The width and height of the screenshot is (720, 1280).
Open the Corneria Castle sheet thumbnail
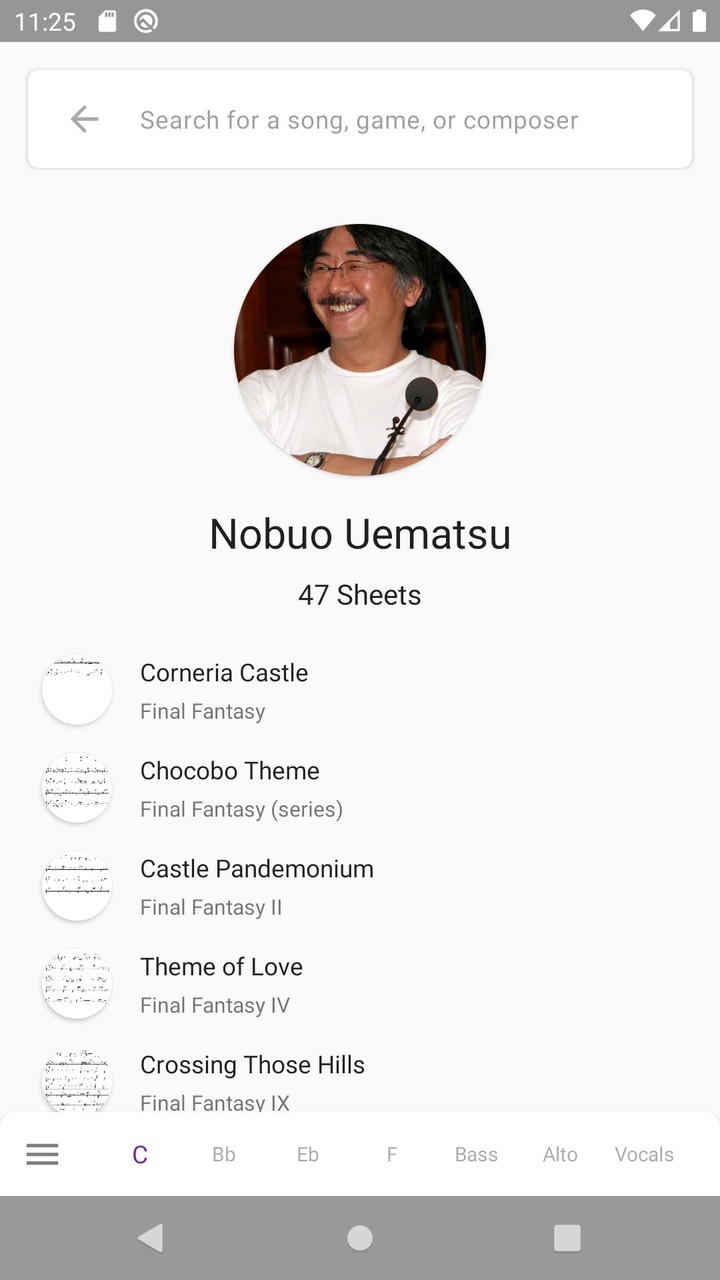click(x=76, y=690)
